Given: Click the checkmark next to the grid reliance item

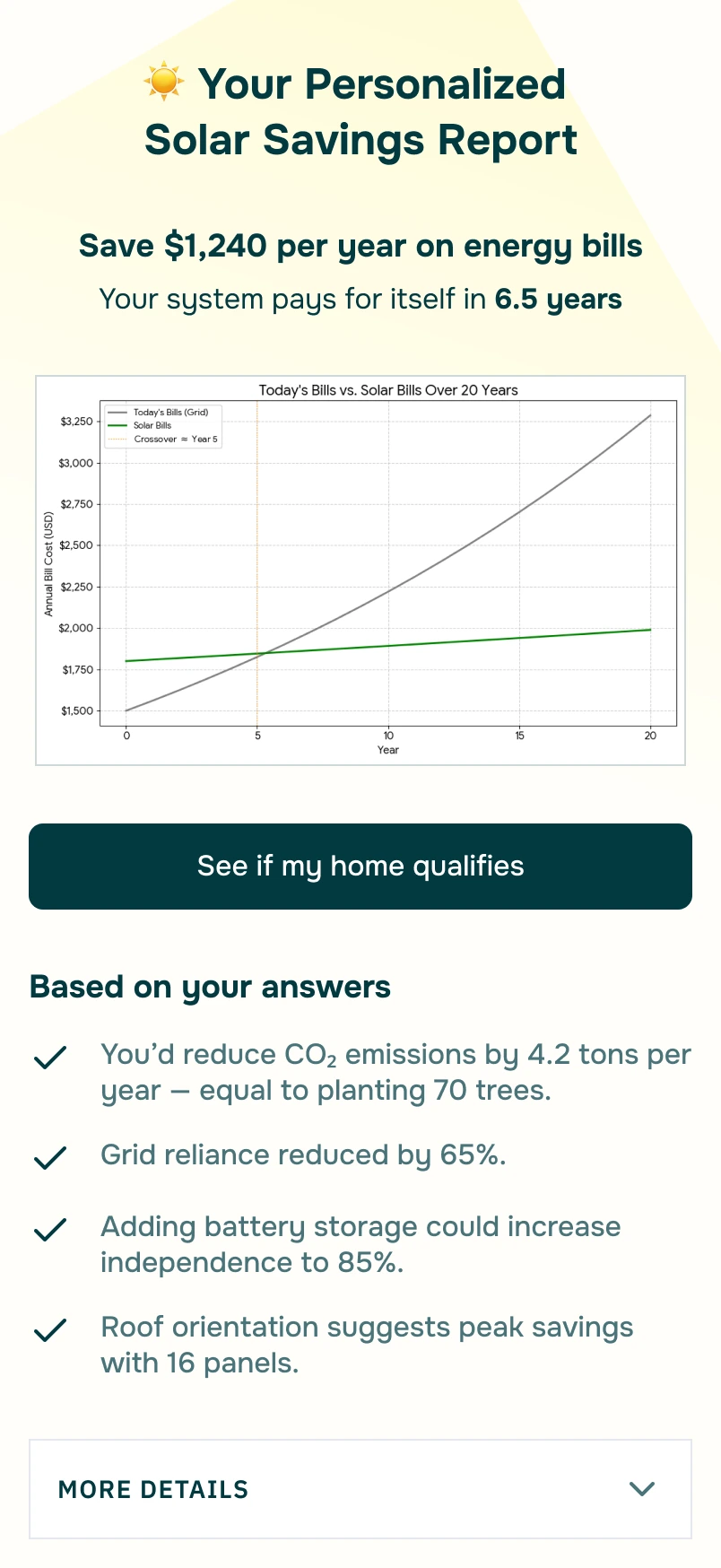Looking at the screenshot, I should 51,1159.
